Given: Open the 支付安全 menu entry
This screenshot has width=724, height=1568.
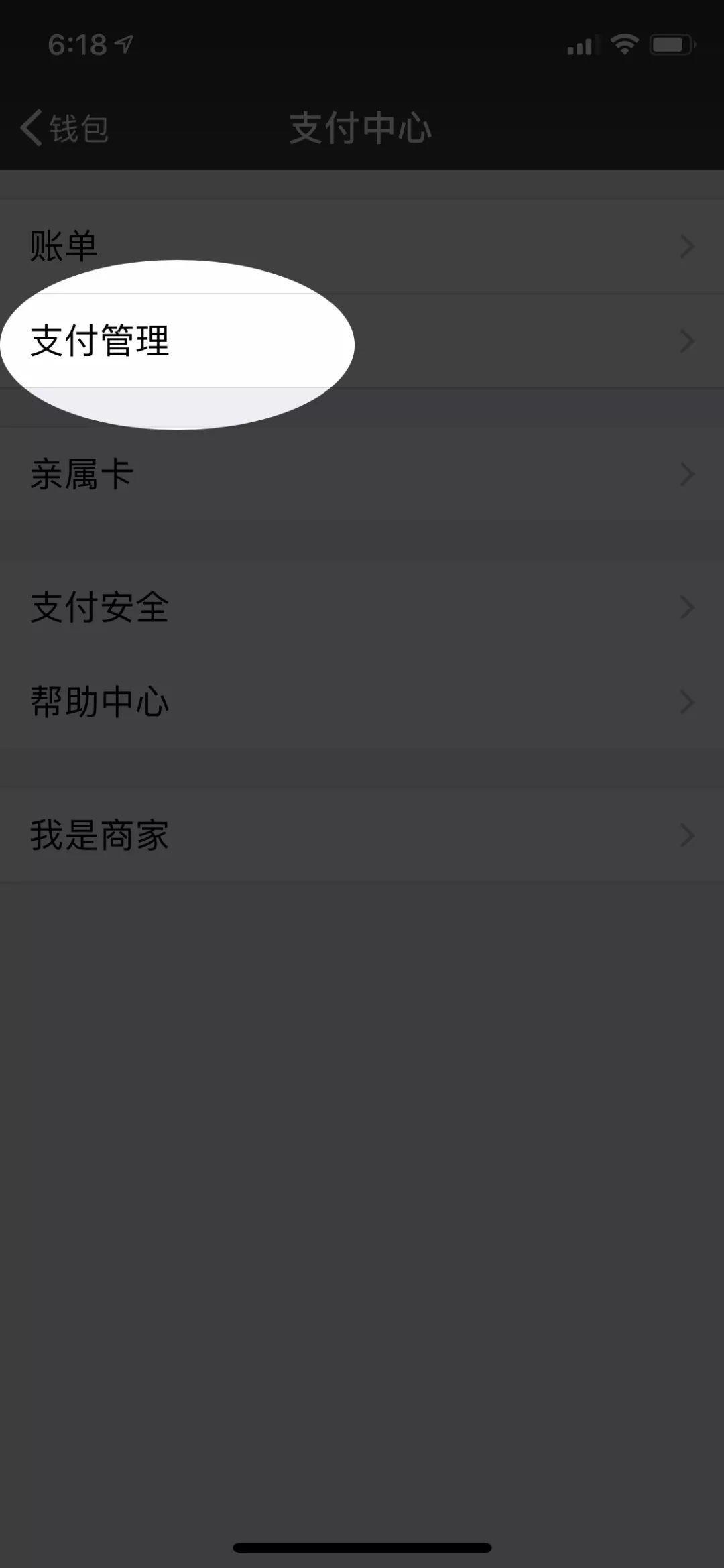Looking at the screenshot, I should (x=99, y=607).
